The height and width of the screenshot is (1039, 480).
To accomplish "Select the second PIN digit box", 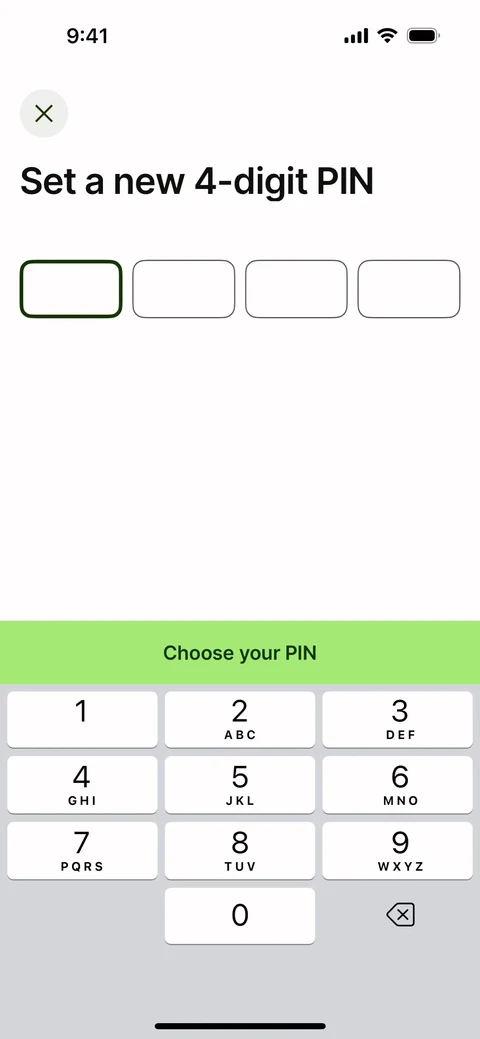I will (184, 289).
